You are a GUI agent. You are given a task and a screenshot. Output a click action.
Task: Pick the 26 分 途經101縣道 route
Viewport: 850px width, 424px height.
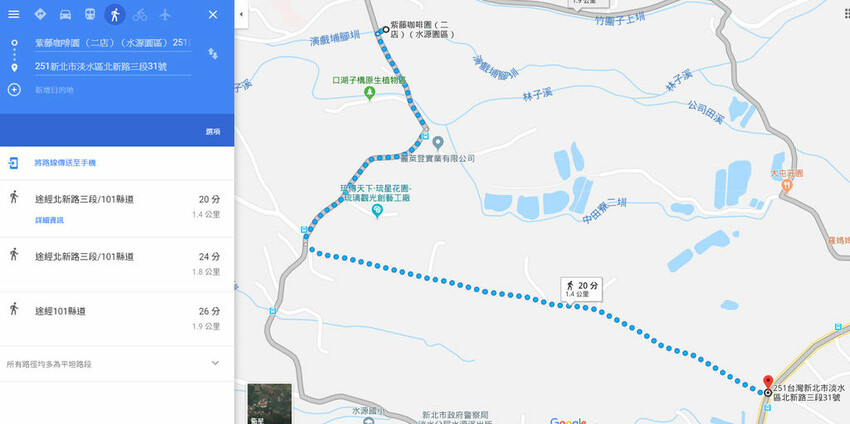[116, 318]
